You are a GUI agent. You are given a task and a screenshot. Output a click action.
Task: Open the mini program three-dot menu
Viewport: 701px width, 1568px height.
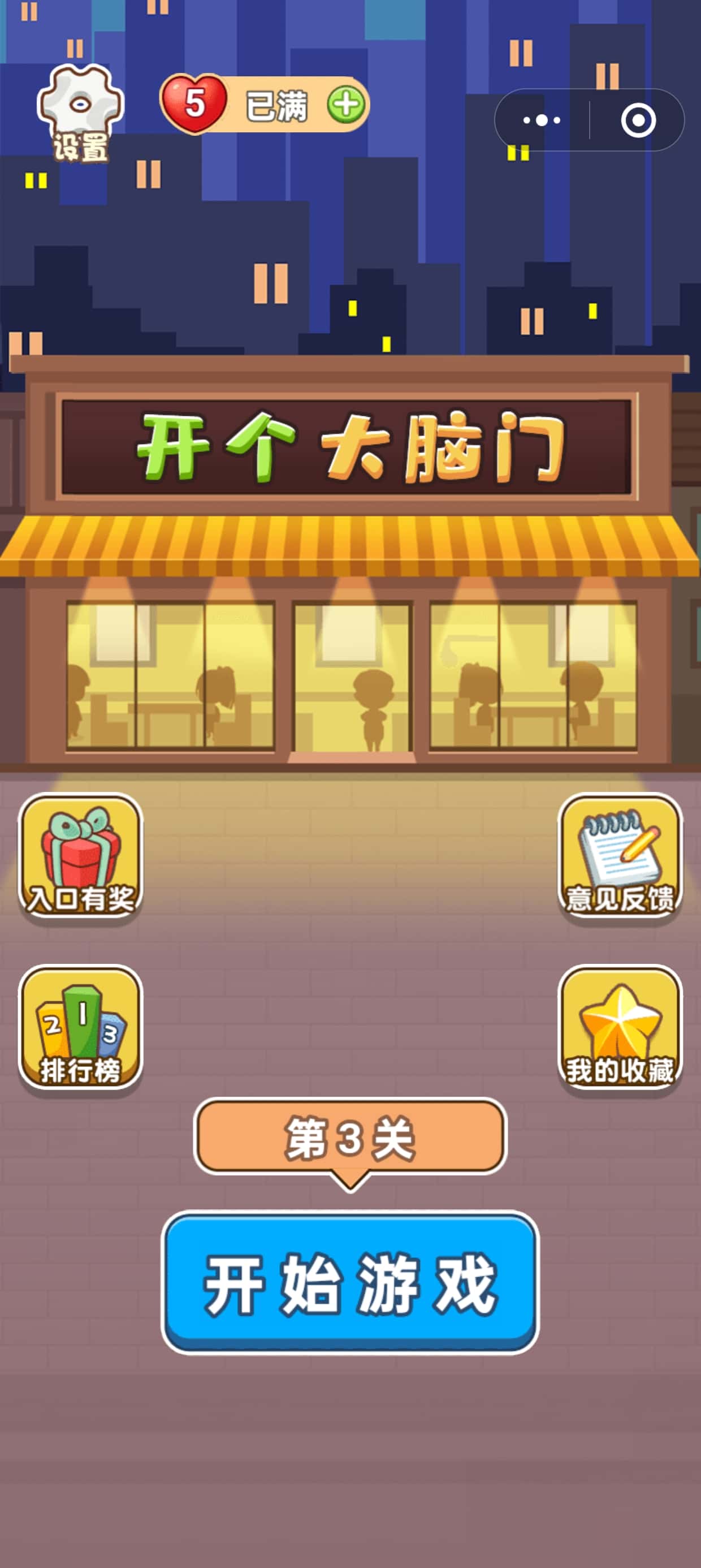pyautogui.click(x=542, y=120)
